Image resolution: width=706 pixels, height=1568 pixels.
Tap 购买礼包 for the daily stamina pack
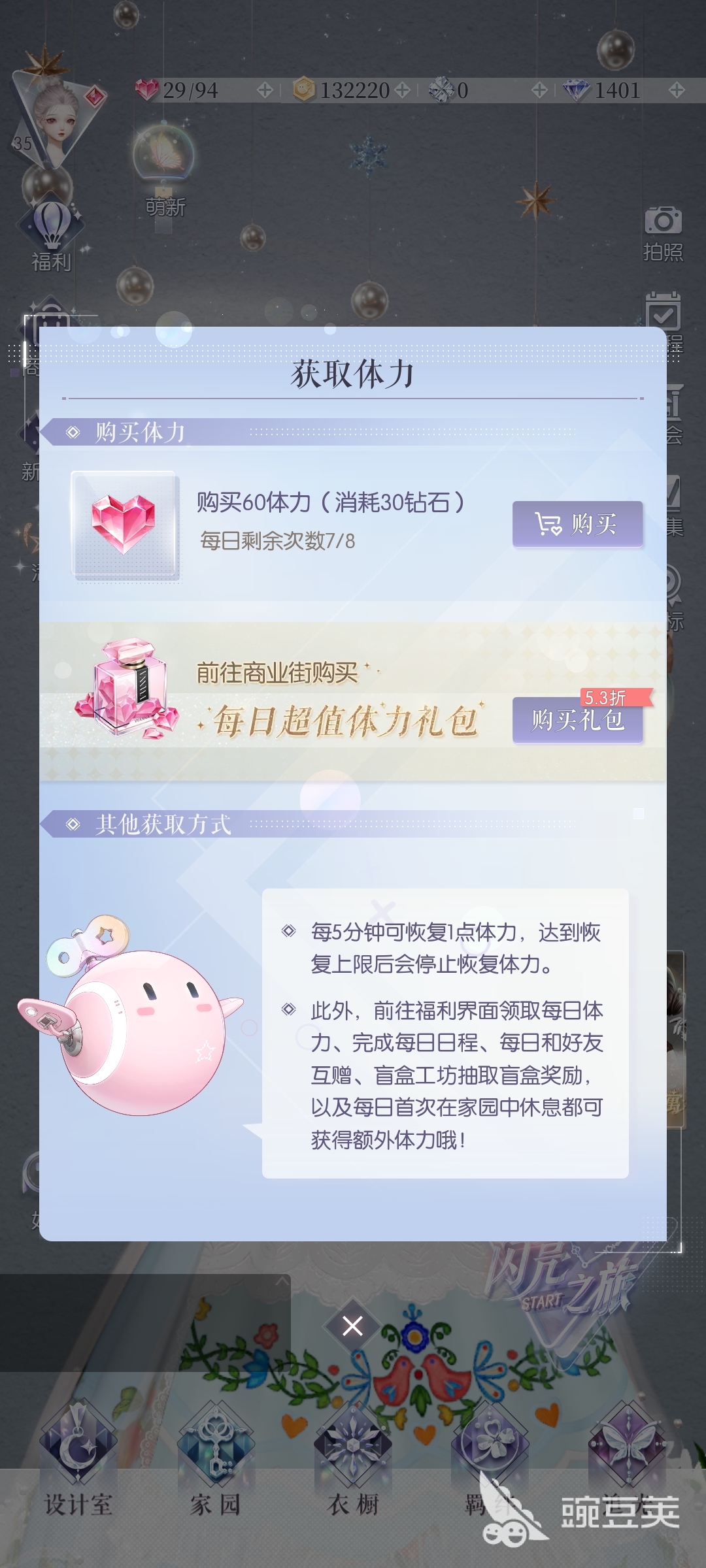click(577, 720)
